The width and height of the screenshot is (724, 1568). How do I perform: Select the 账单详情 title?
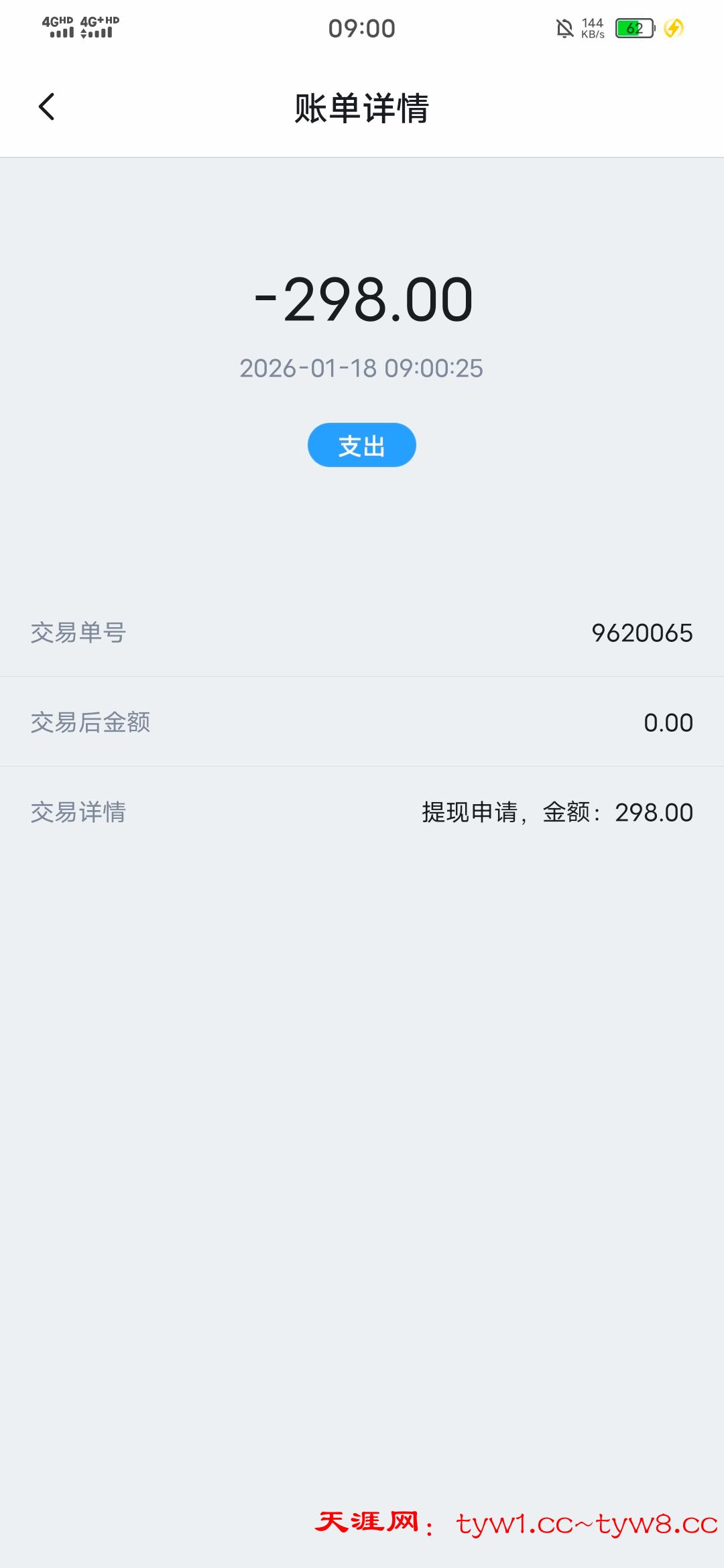coord(361,107)
